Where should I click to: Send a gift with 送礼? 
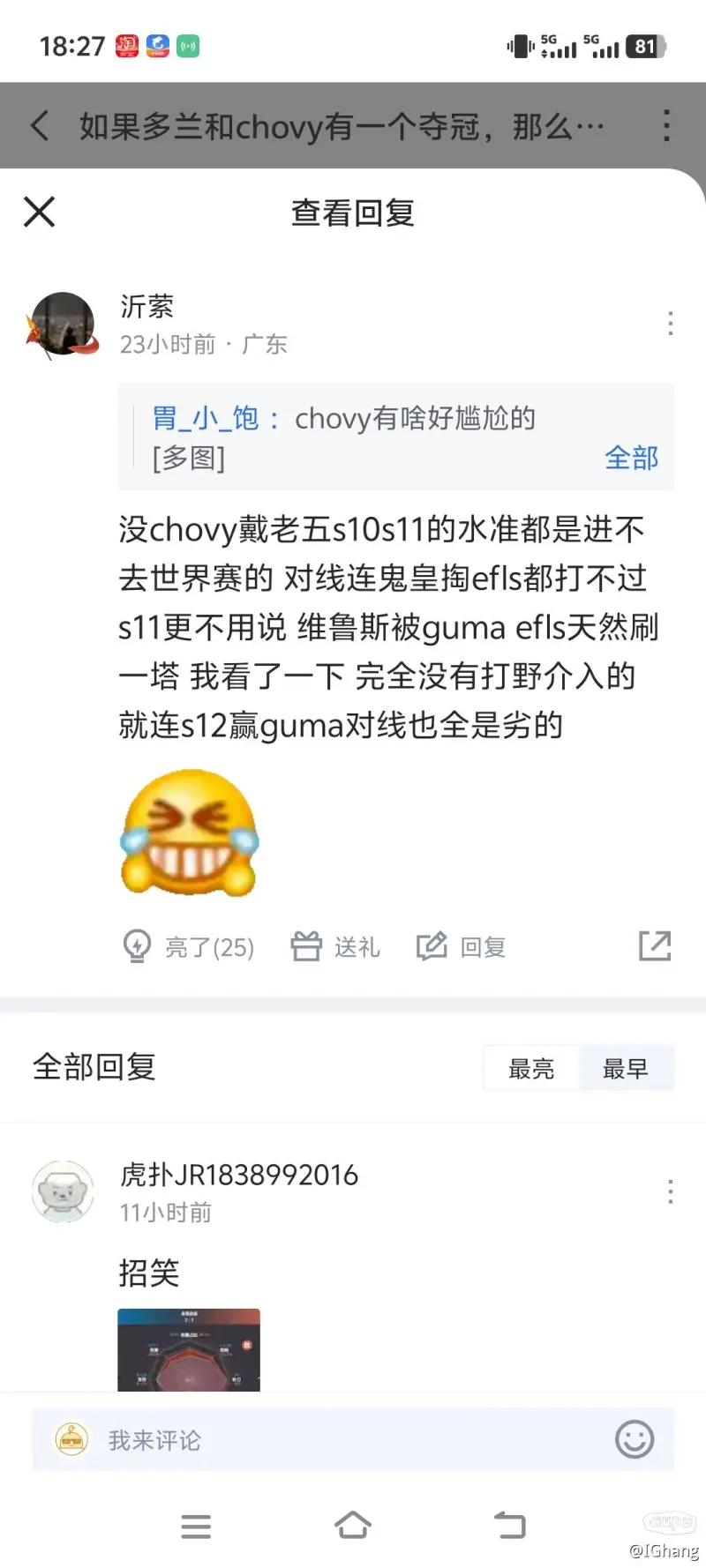click(x=336, y=947)
